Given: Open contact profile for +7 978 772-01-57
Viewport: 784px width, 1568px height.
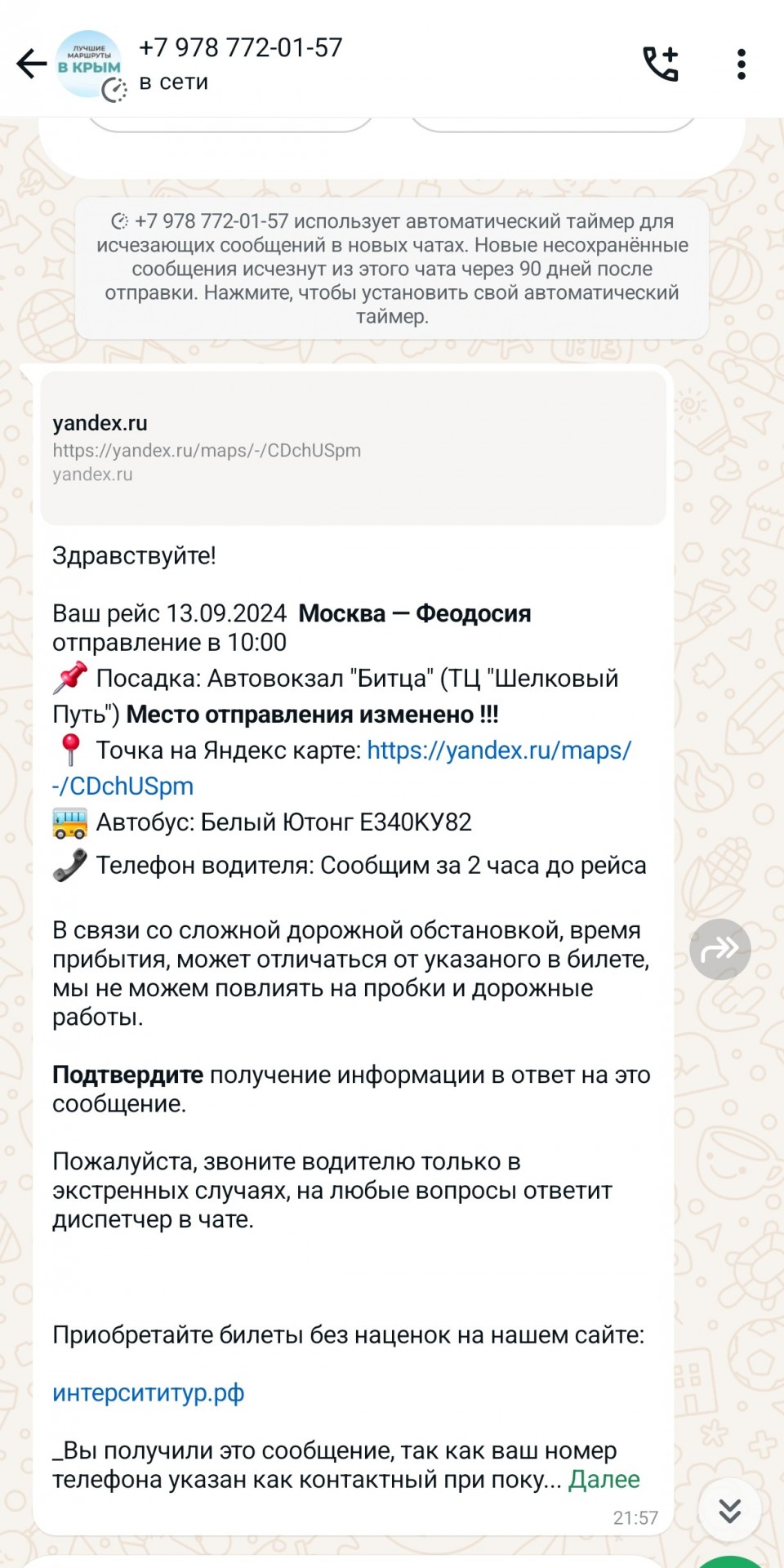Looking at the screenshot, I should click(x=240, y=64).
